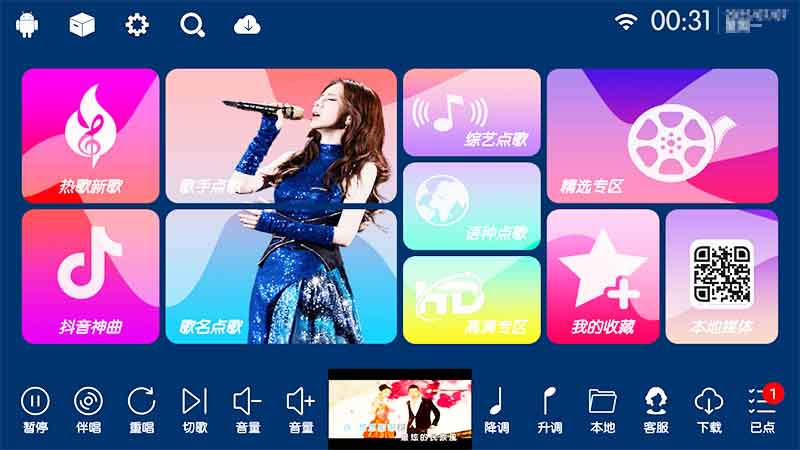
Task: Open the box package icon
Action: point(82,25)
